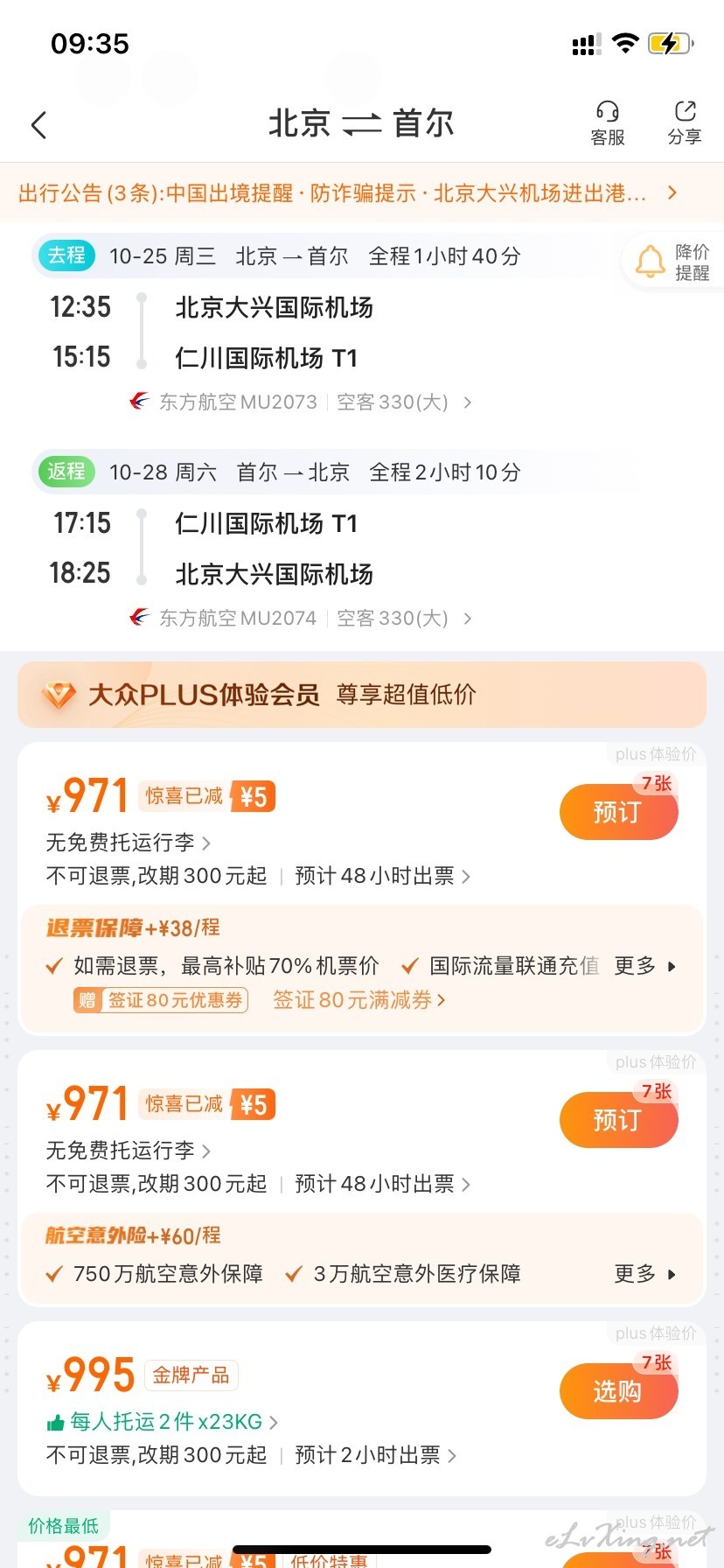
Task: Tap 预订 on the 退票保障 fare
Action: [x=618, y=811]
